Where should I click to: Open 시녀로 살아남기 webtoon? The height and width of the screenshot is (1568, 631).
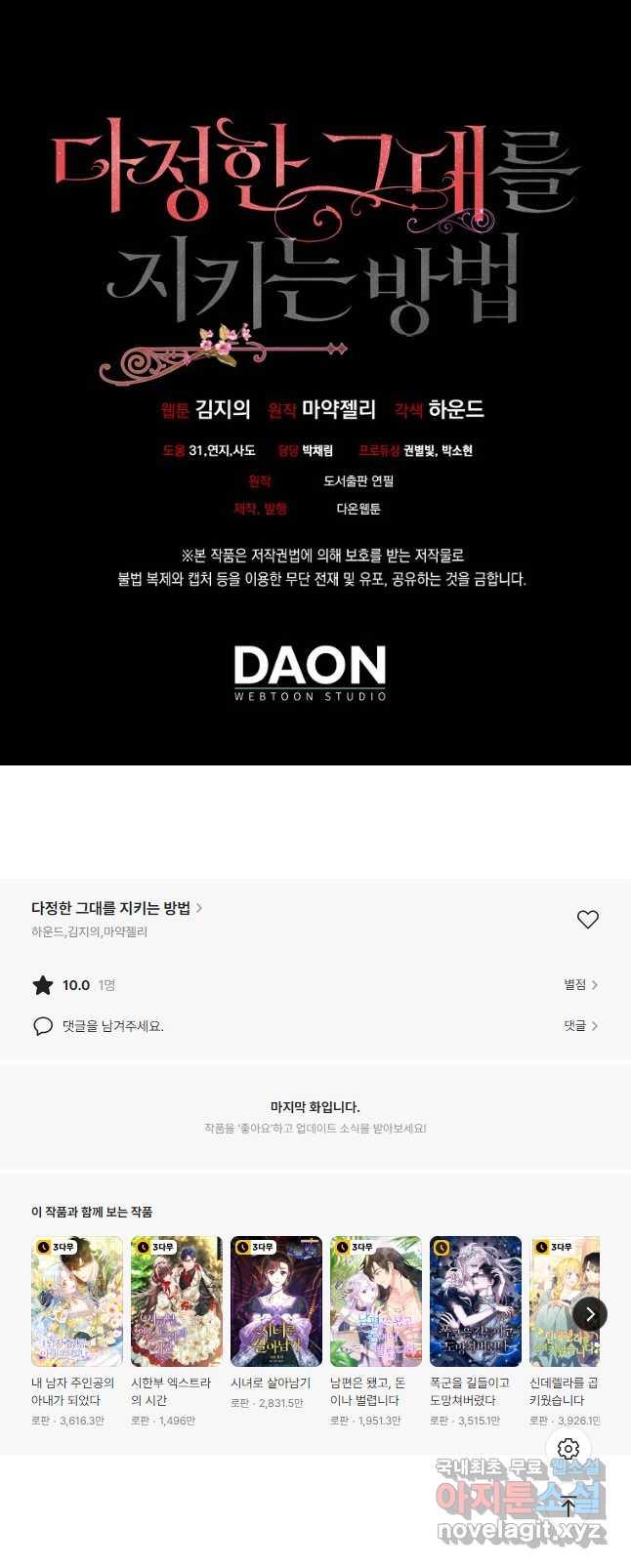click(x=276, y=1301)
